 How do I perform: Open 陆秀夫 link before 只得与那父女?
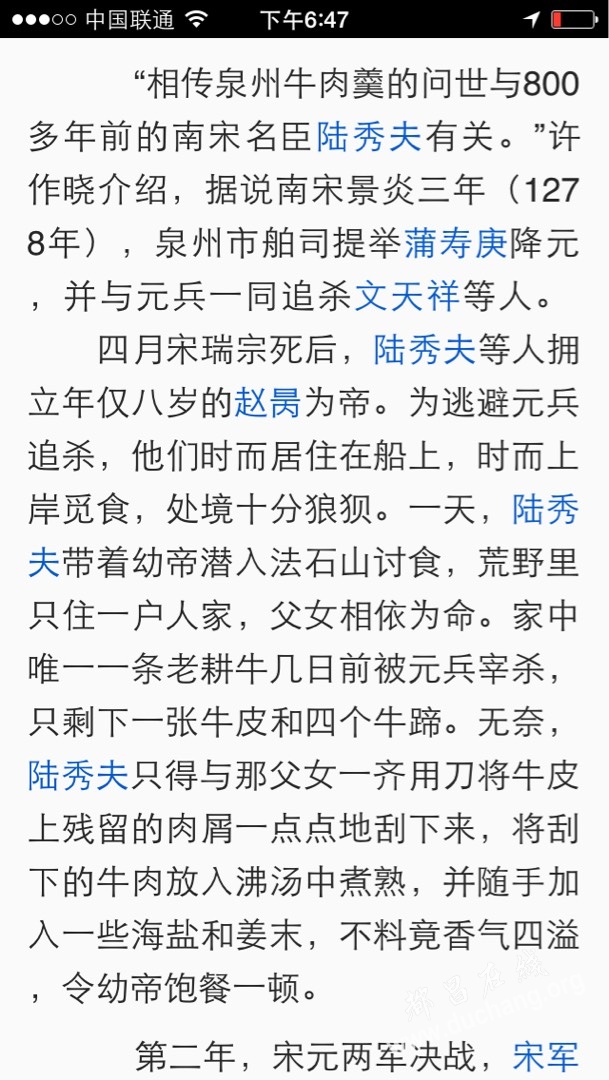tap(79, 775)
